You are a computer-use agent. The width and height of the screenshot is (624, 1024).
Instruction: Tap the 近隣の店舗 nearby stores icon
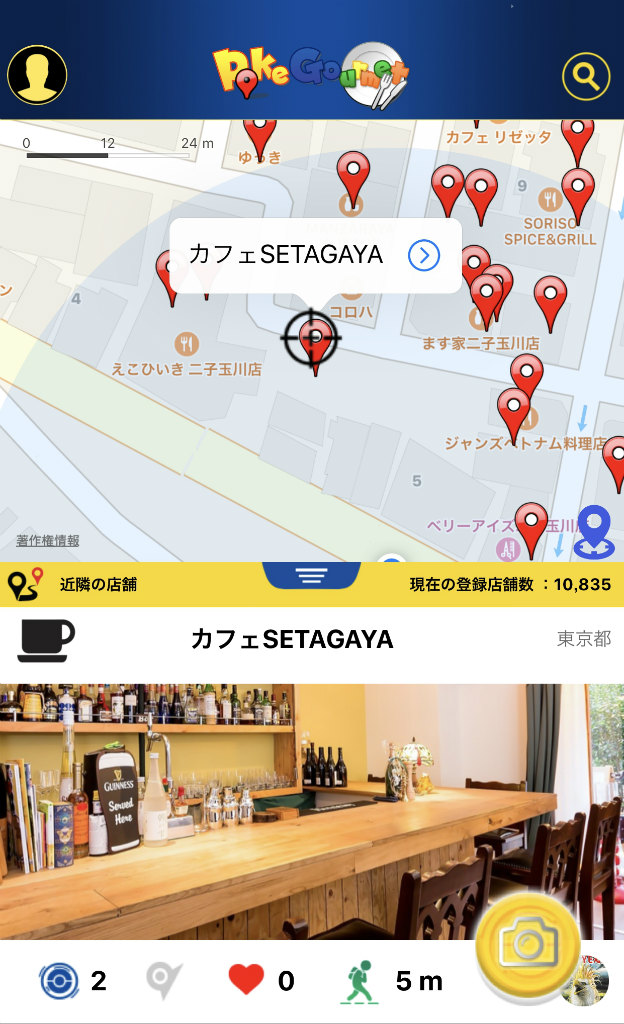pos(25,585)
